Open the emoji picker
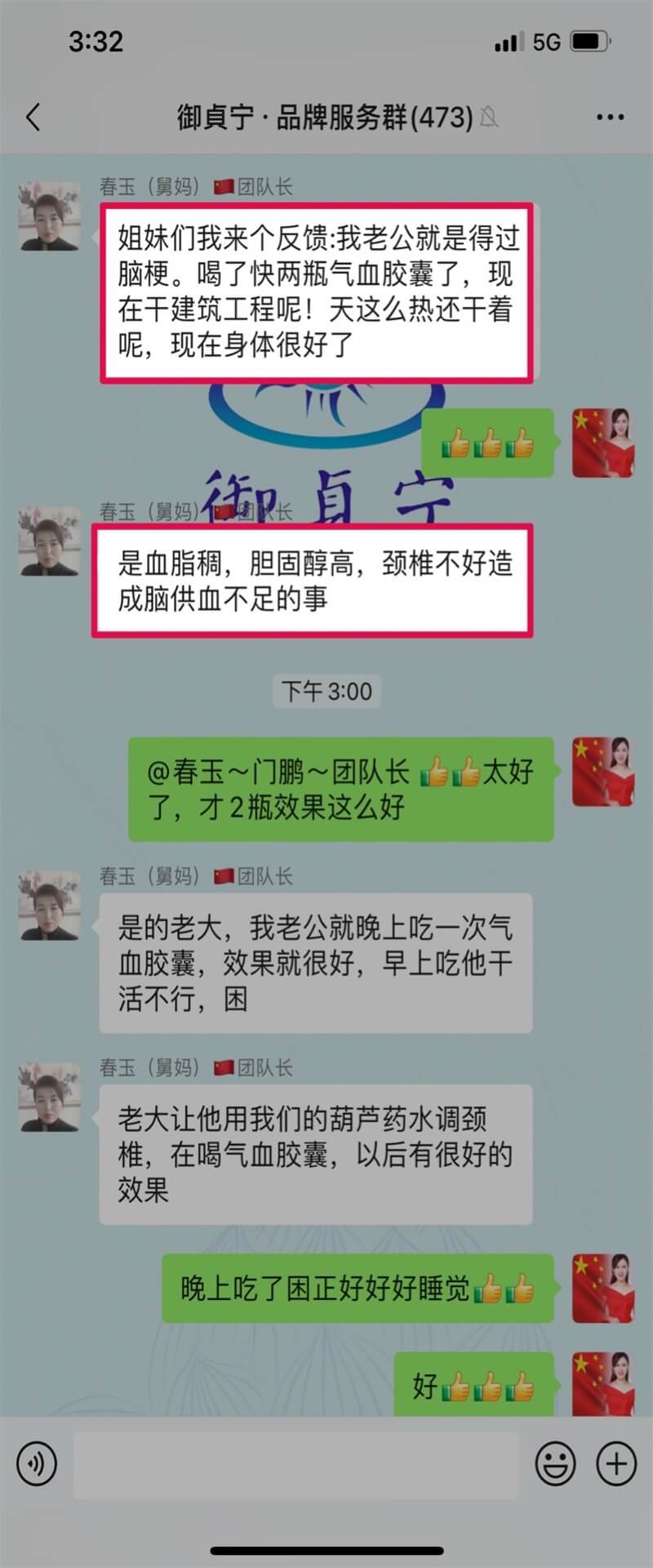 (555, 1463)
